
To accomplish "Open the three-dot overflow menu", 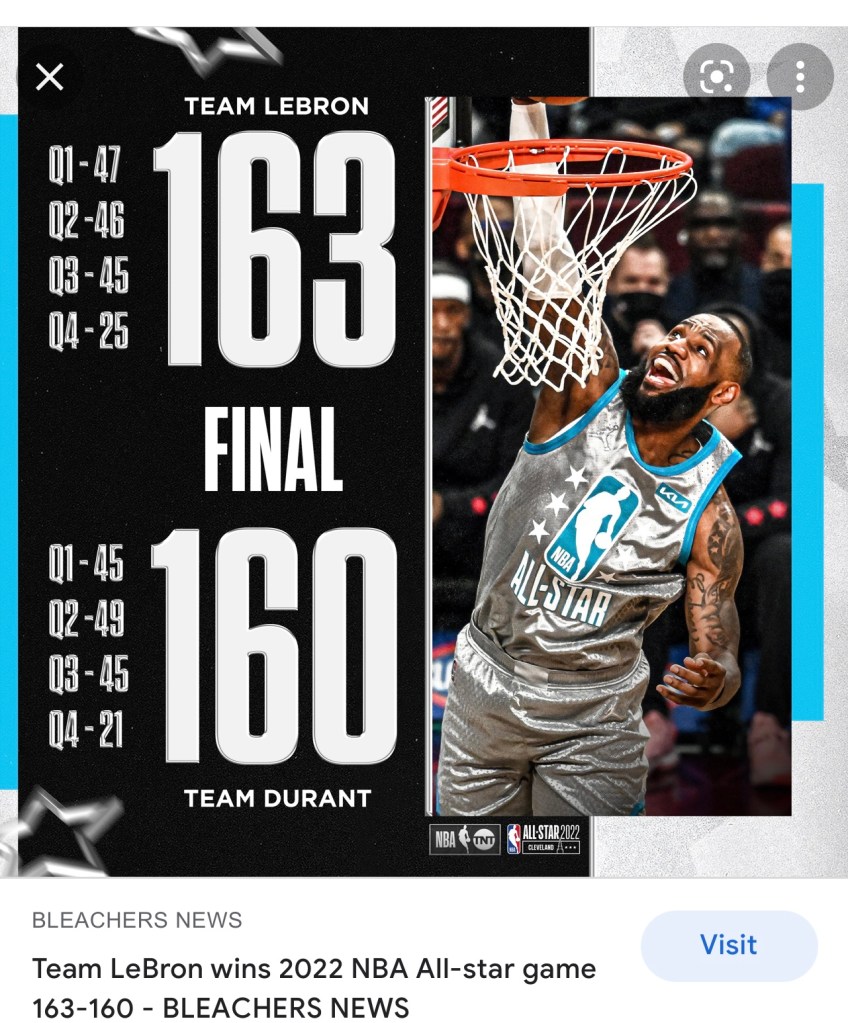I will pos(800,77).
